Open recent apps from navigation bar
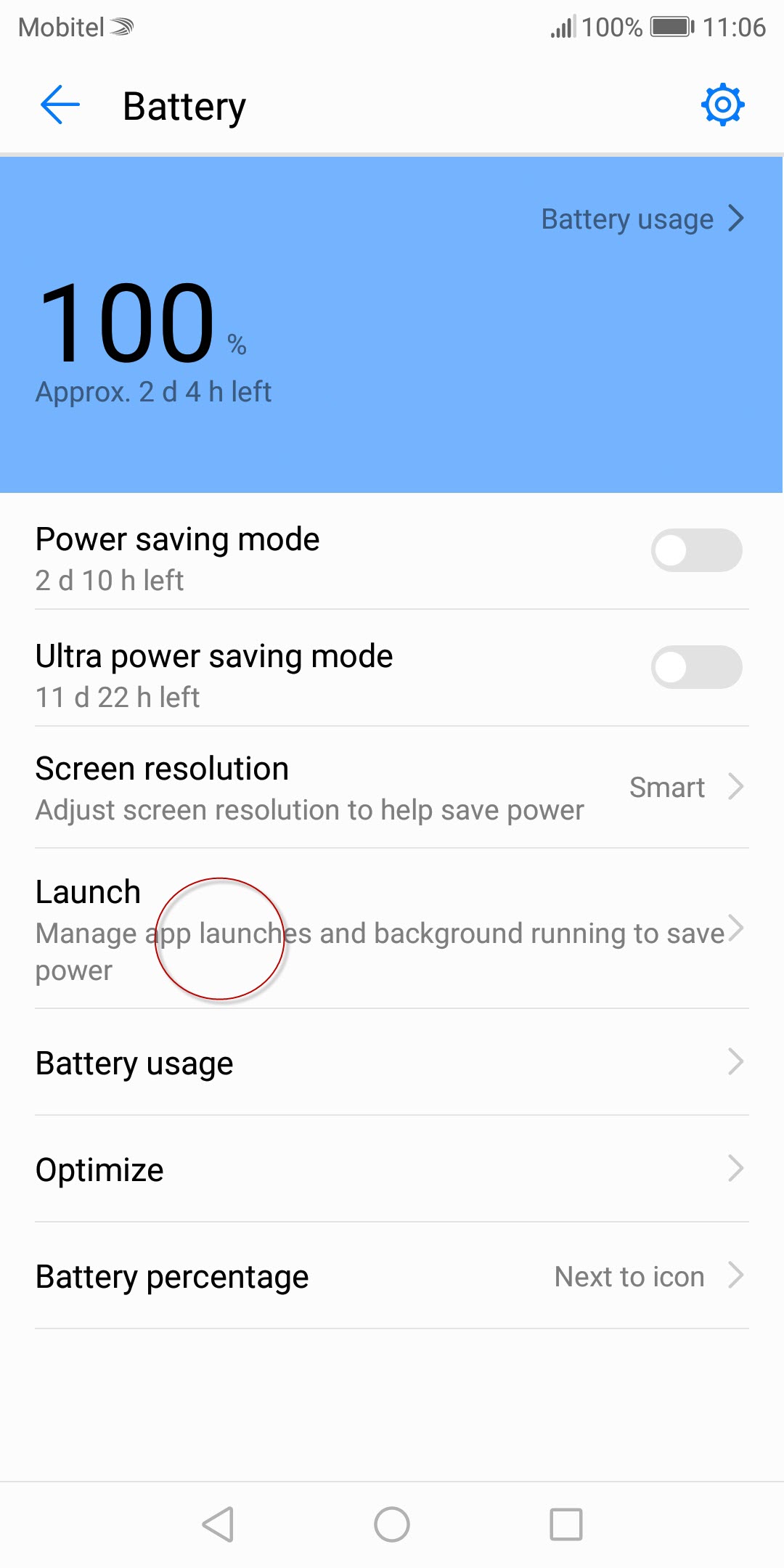 [565, 1524]
